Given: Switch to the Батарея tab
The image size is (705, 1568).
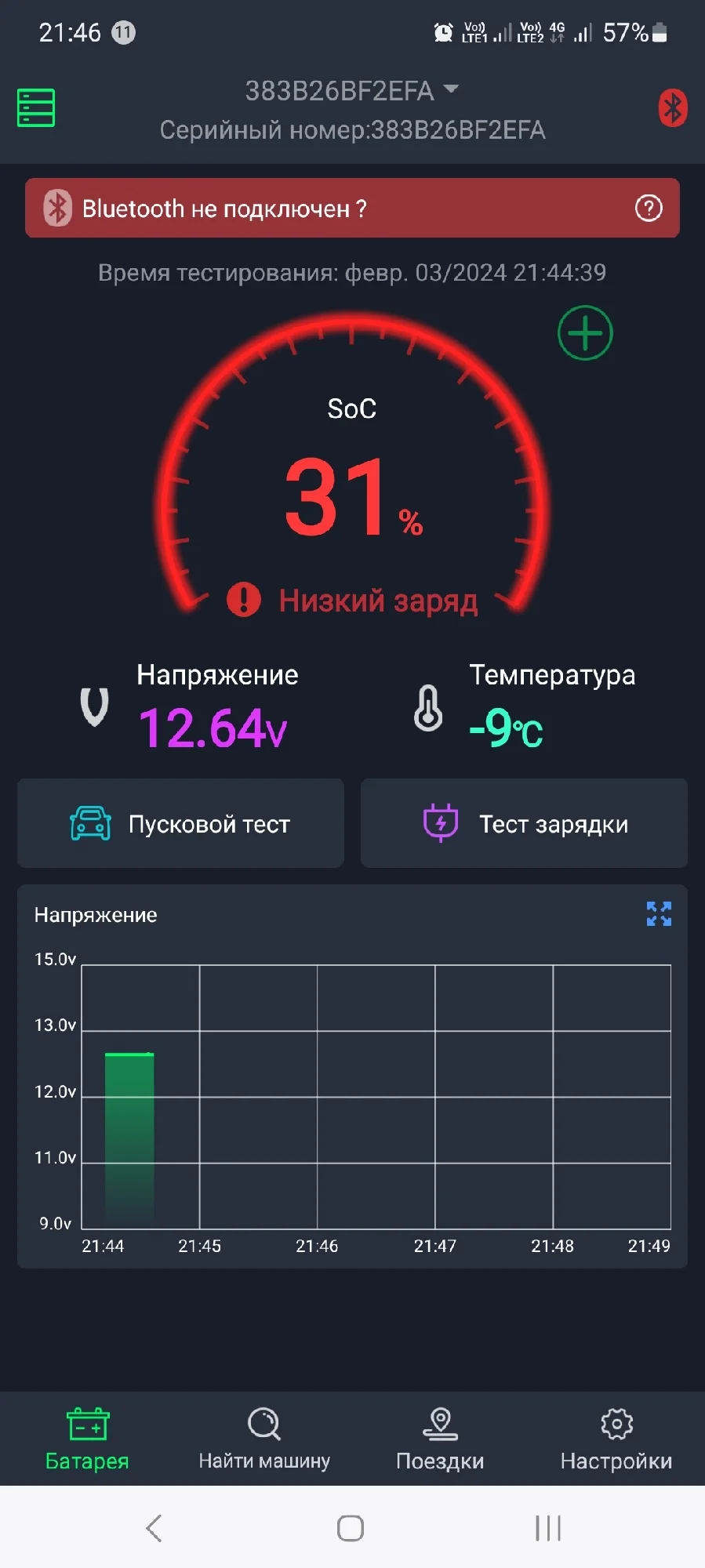Looking at the screenshot, I should tap(87, 1439).
